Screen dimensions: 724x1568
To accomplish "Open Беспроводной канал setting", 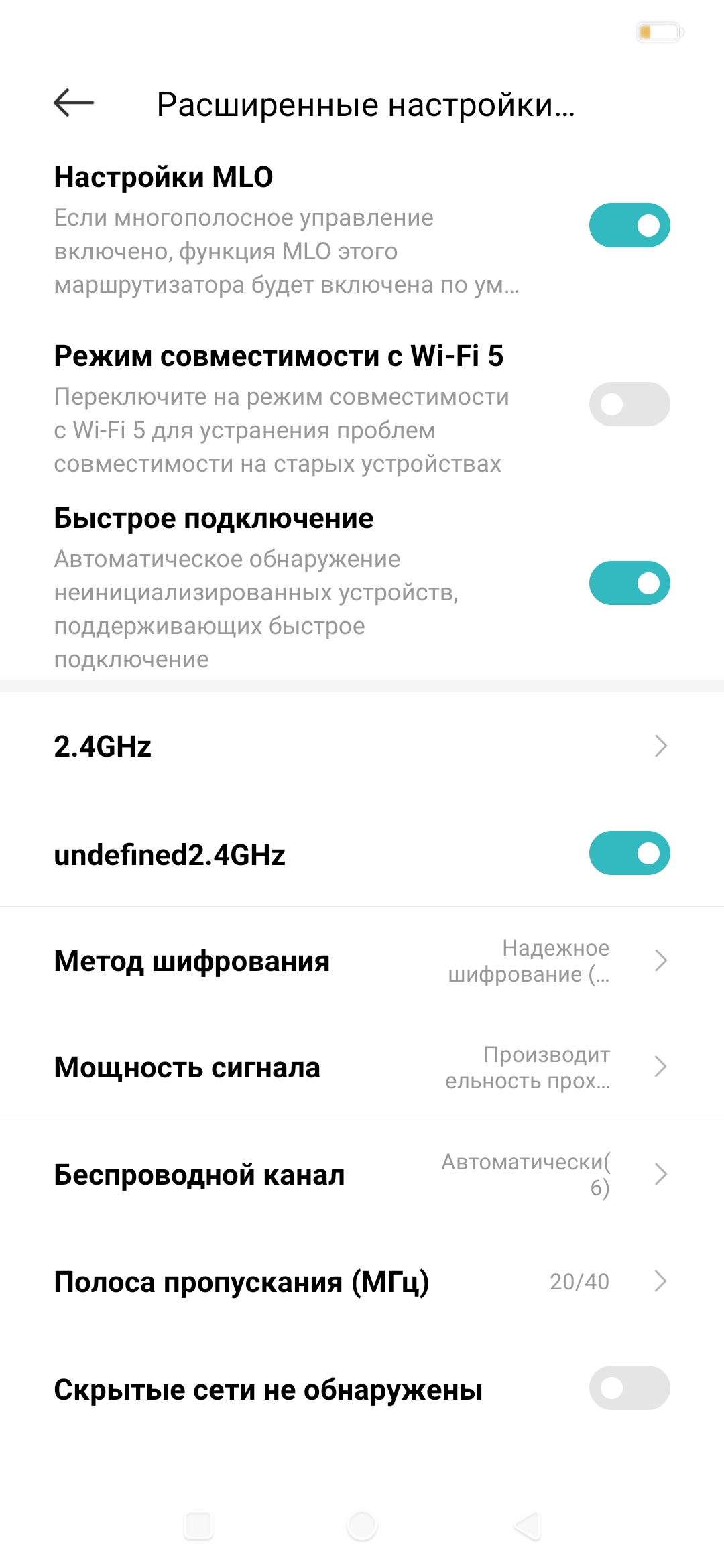I will point(362,1174).
